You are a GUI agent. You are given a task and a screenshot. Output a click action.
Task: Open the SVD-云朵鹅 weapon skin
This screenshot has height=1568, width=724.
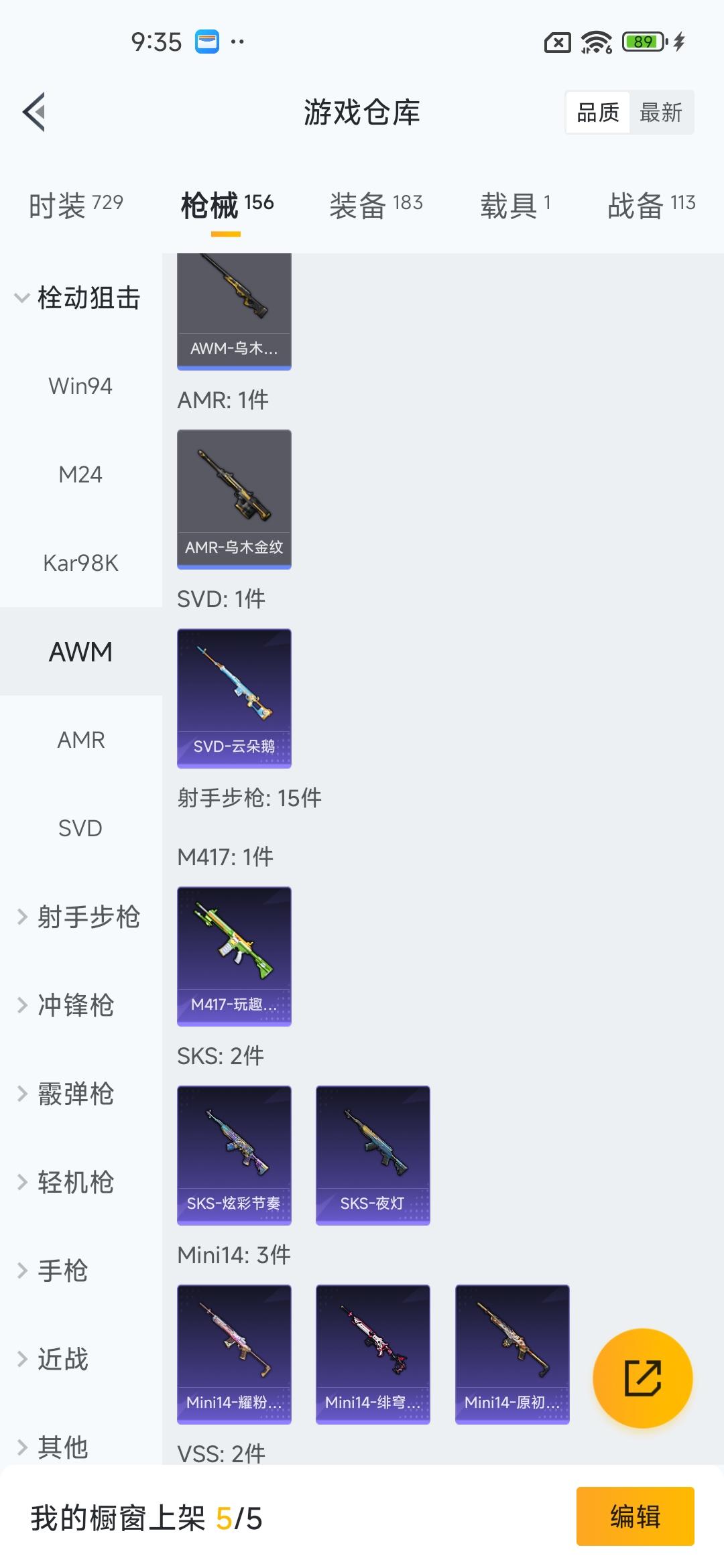[233, 698]
